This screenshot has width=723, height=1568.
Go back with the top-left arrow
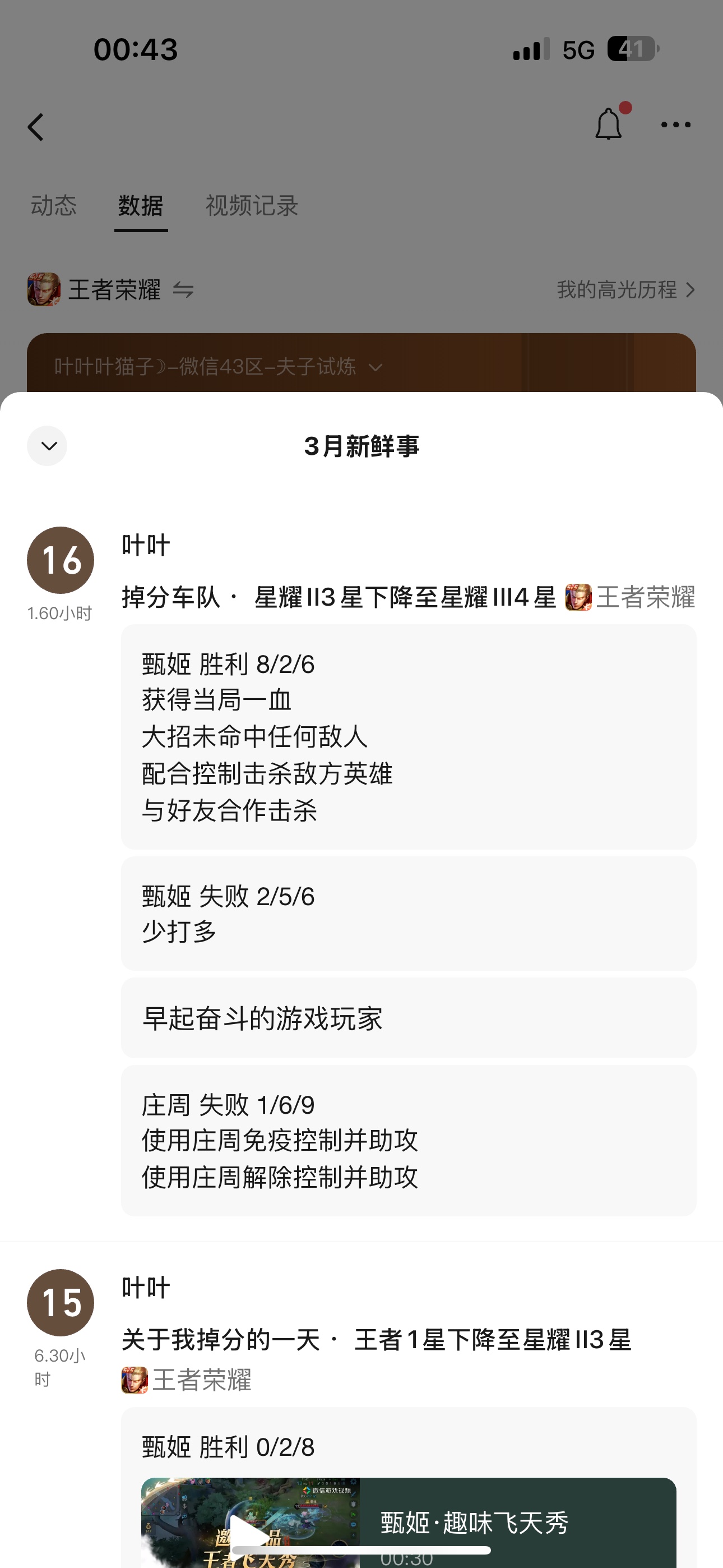click(x=36, y=127)
